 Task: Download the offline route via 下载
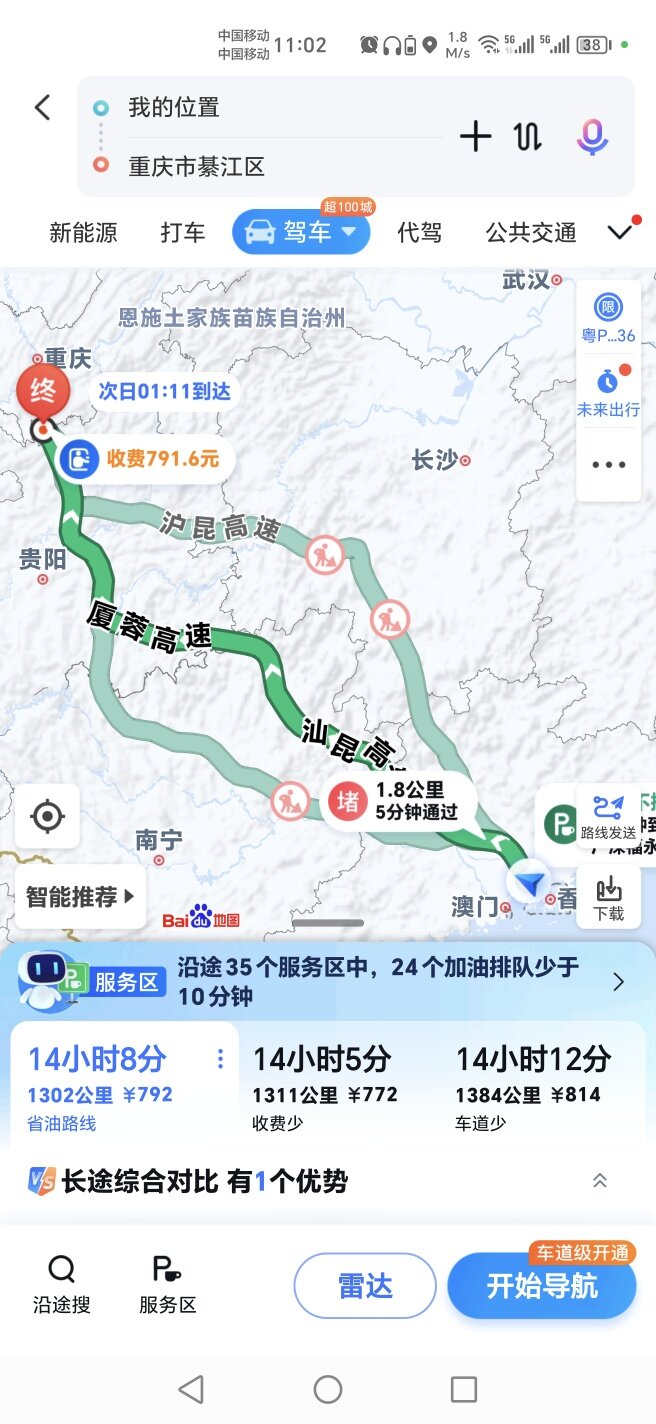[608, 898]
